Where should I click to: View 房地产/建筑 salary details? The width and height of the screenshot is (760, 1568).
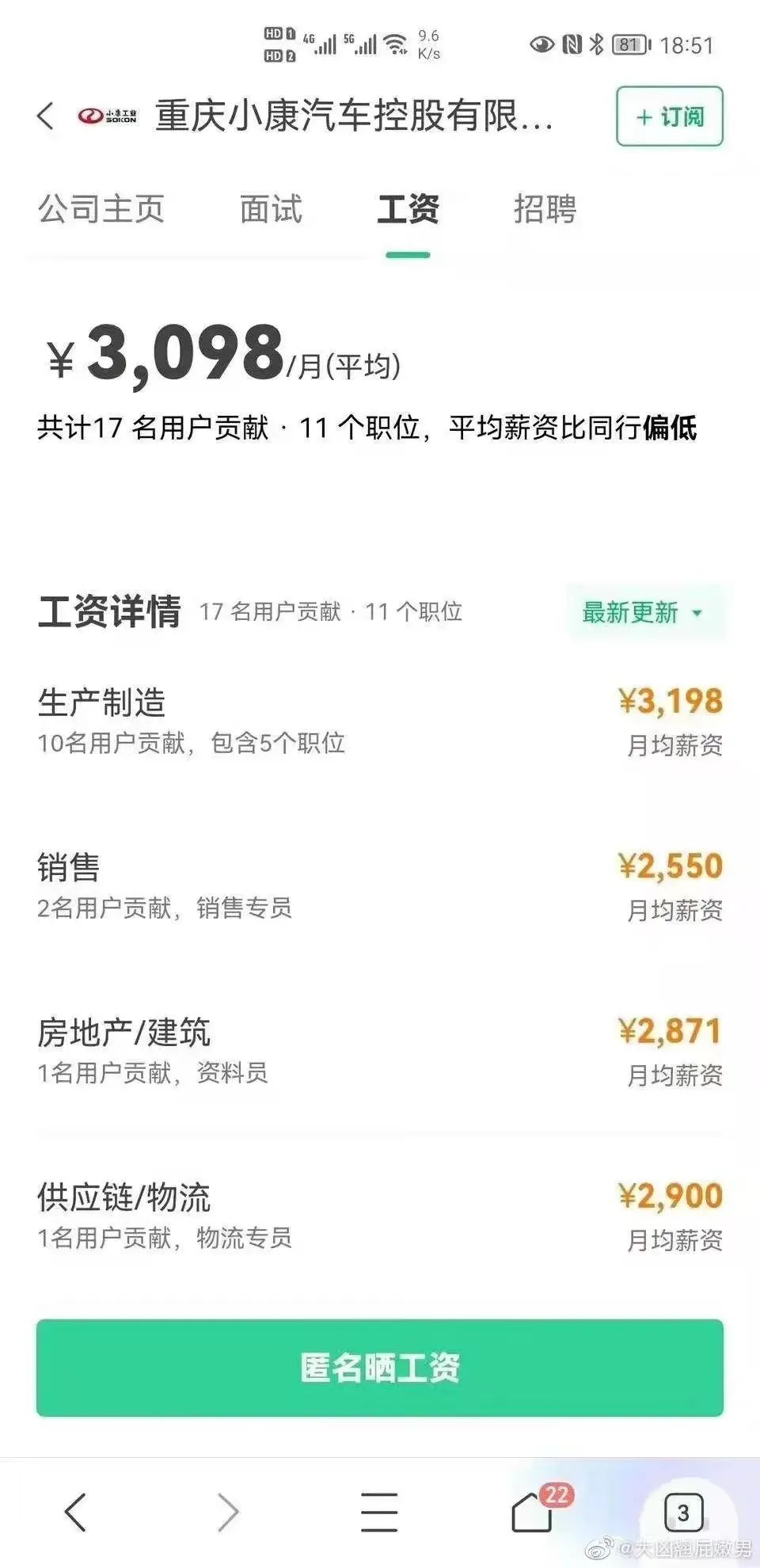(x=380, y=1051)
